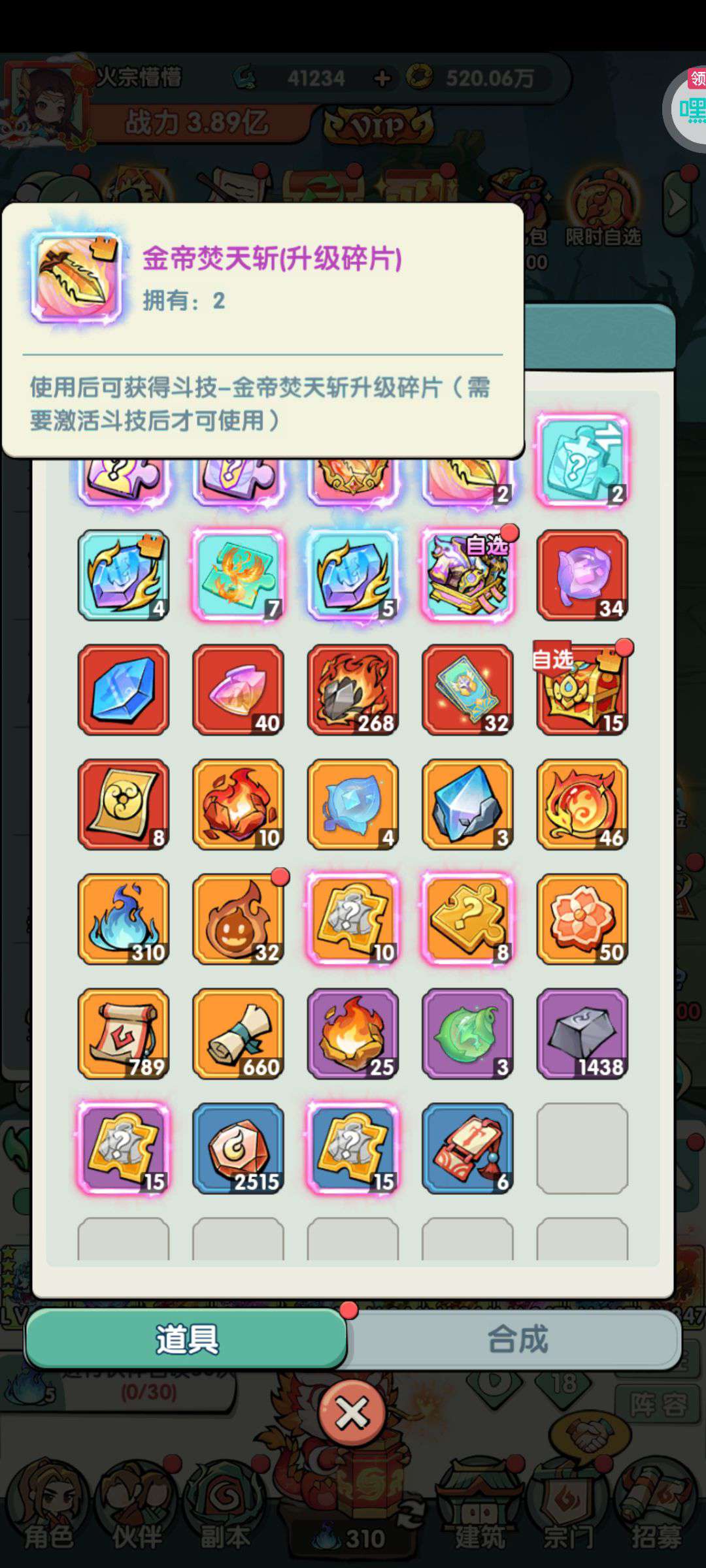Tap the fire orb item showing 46
Viewport: 706px width, 1568px height.
[582, 804]
